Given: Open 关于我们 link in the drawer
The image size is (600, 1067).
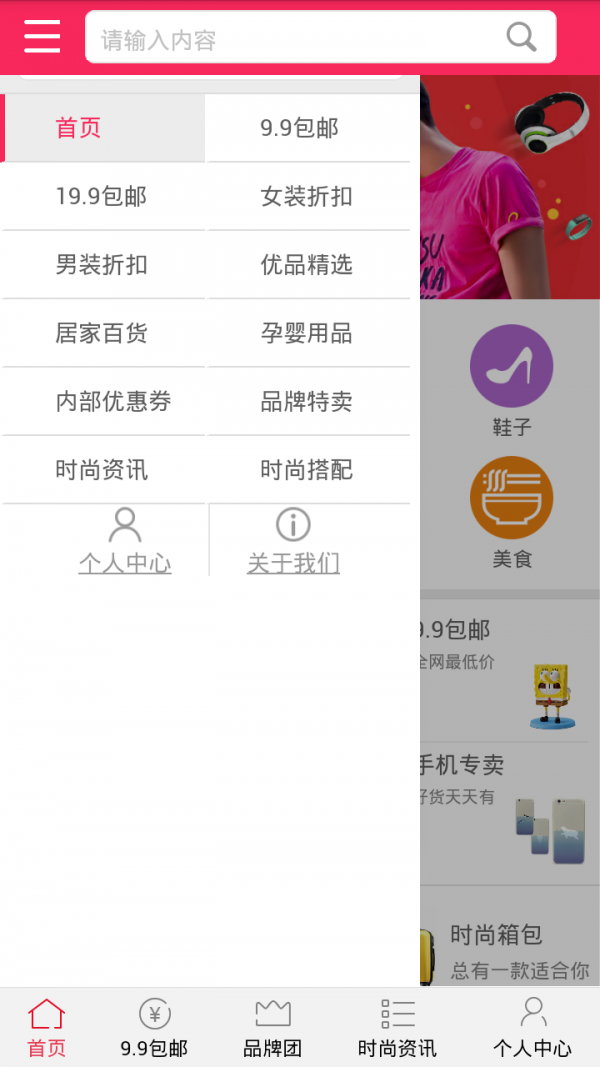Looking at the screenshot, I should [293, 542].
